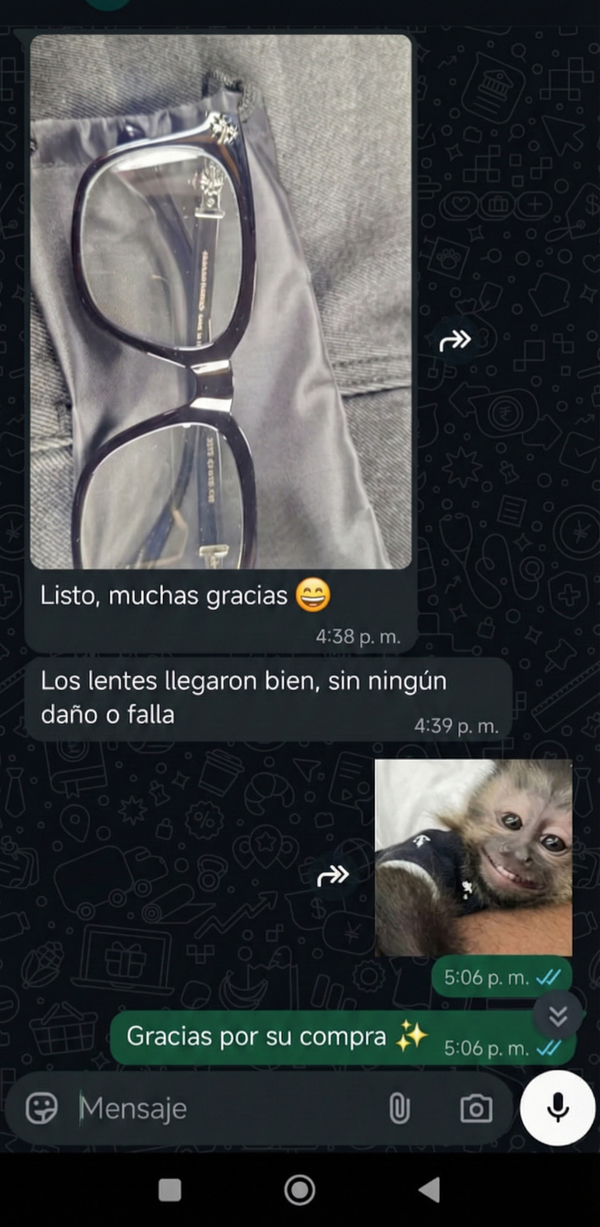The height and width of the screenshot is (1227, 600).
Task: Jump to latest messages with the down arrows
Action: [558, 1016]
